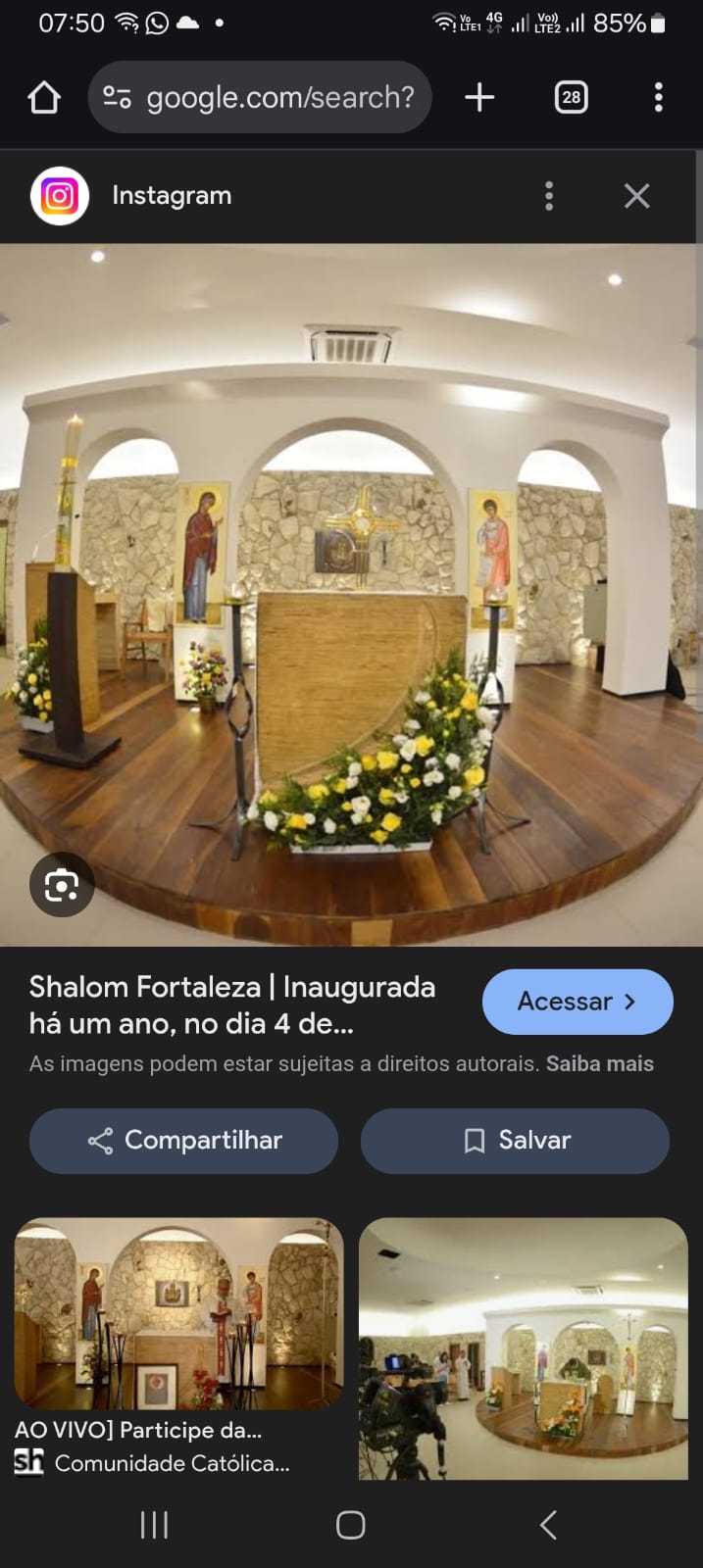This screenshot has width=703, height=1568.
Task: Save the image with Salvar
Action: click(x=516, y=1141)
